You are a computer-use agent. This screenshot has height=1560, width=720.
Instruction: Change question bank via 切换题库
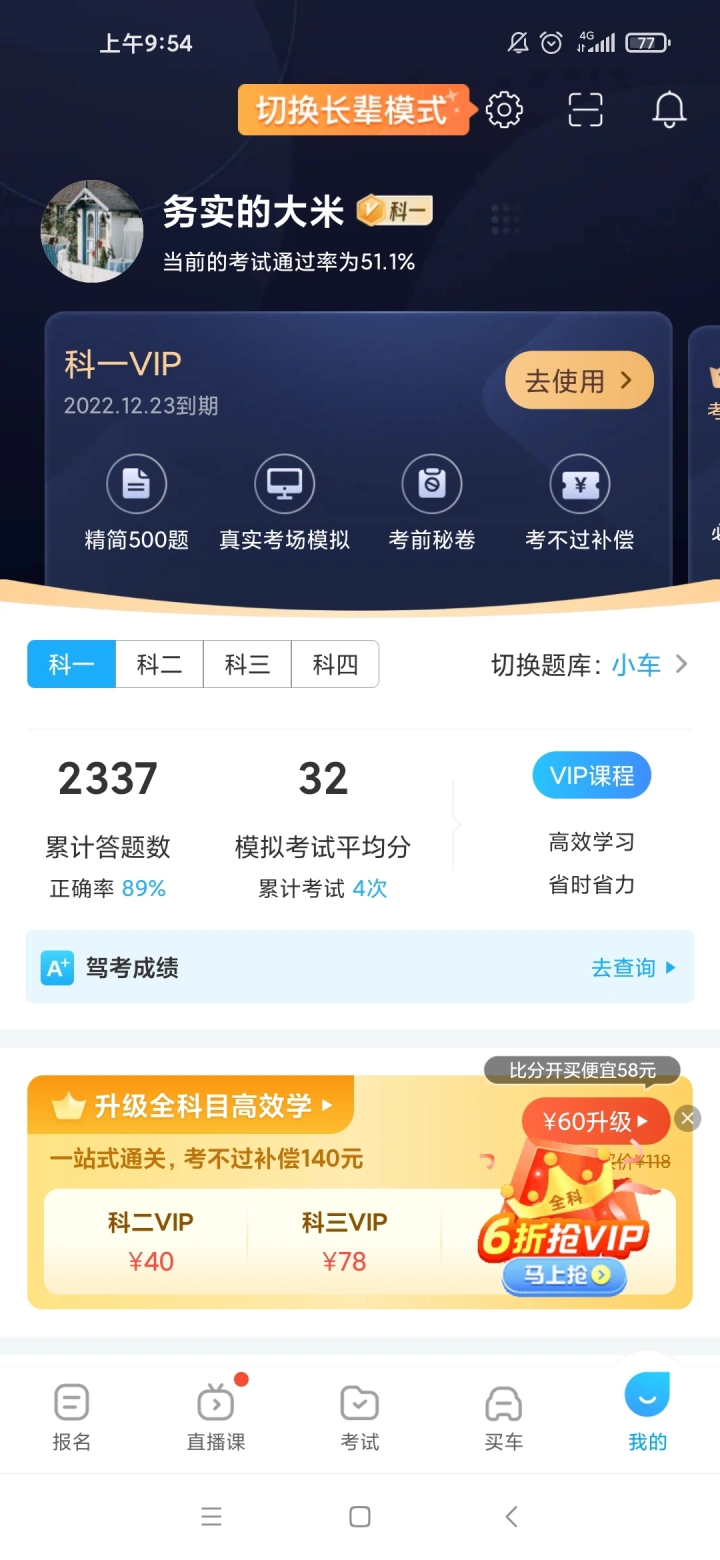[590, 665]
